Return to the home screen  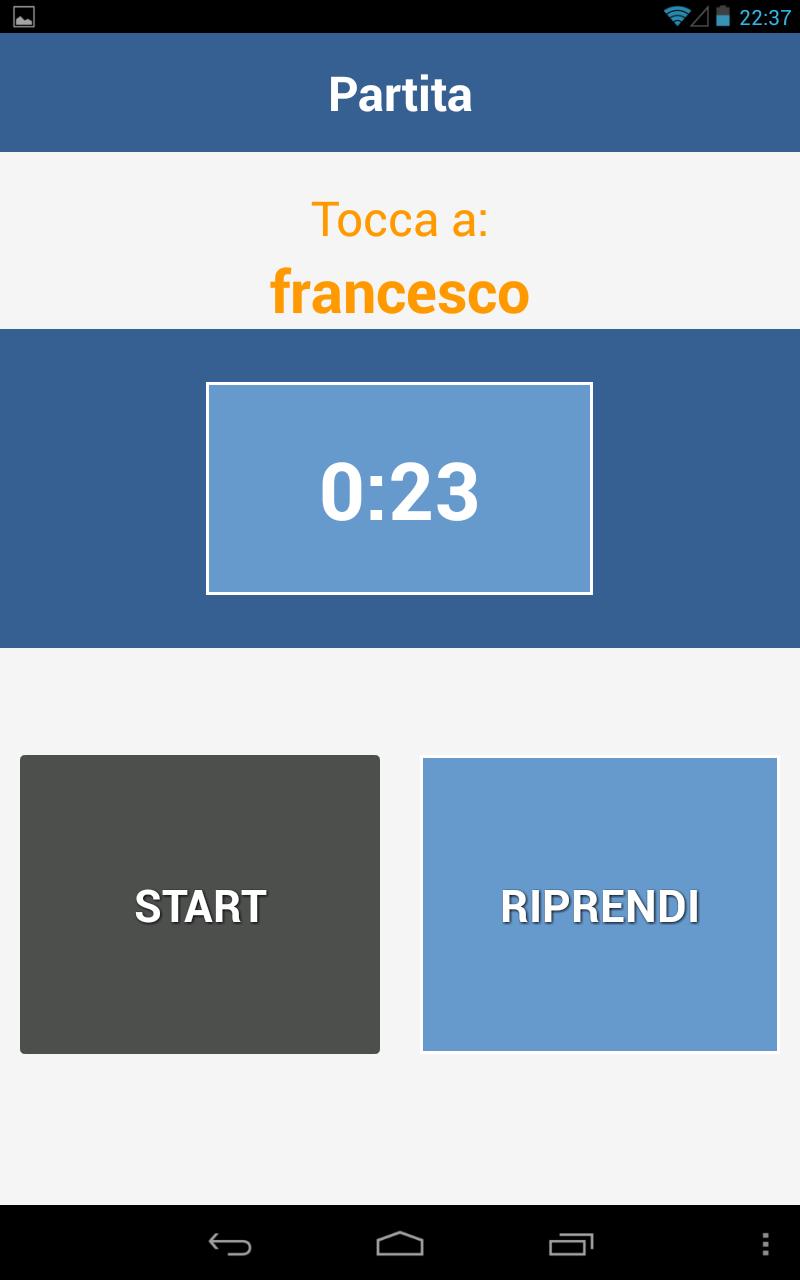click(x=400, y=1244)
